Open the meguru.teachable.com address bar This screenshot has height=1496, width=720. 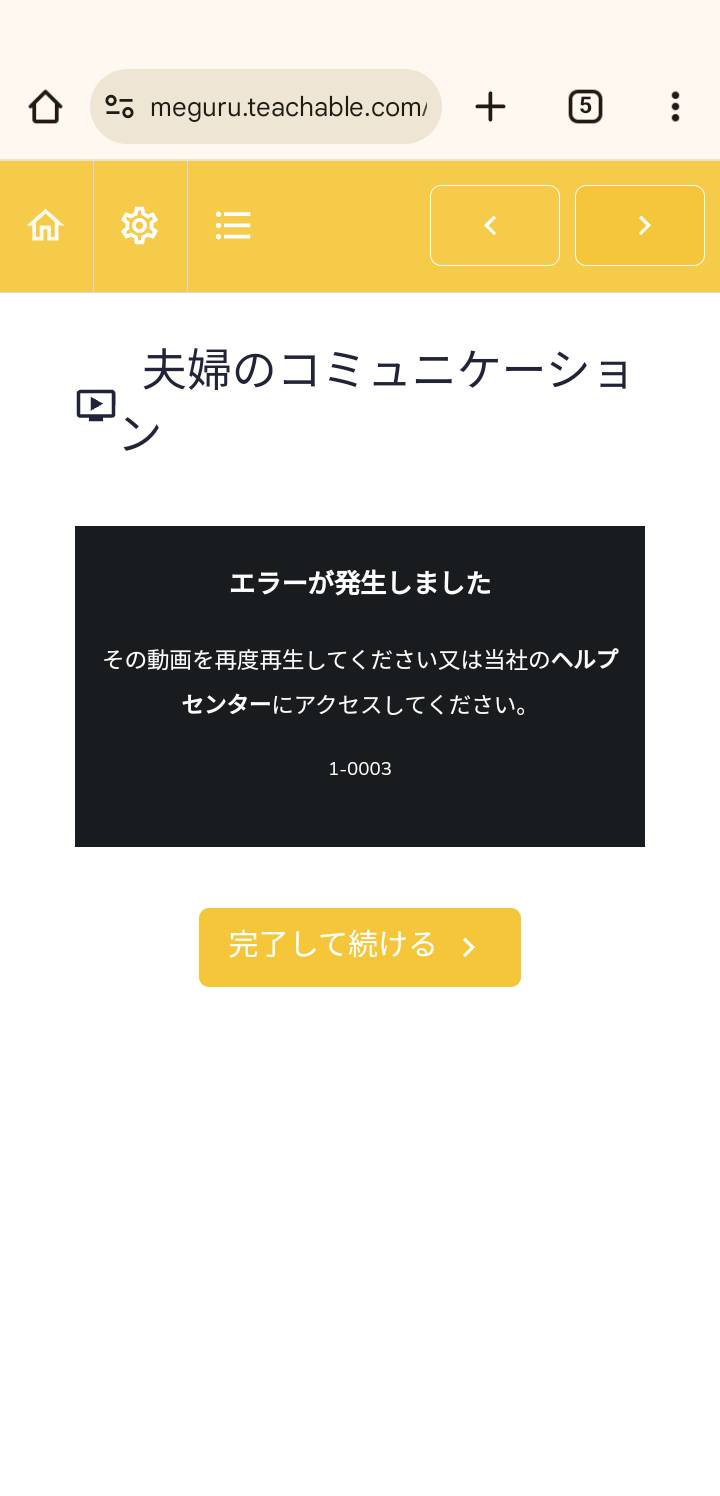(266, 107)
